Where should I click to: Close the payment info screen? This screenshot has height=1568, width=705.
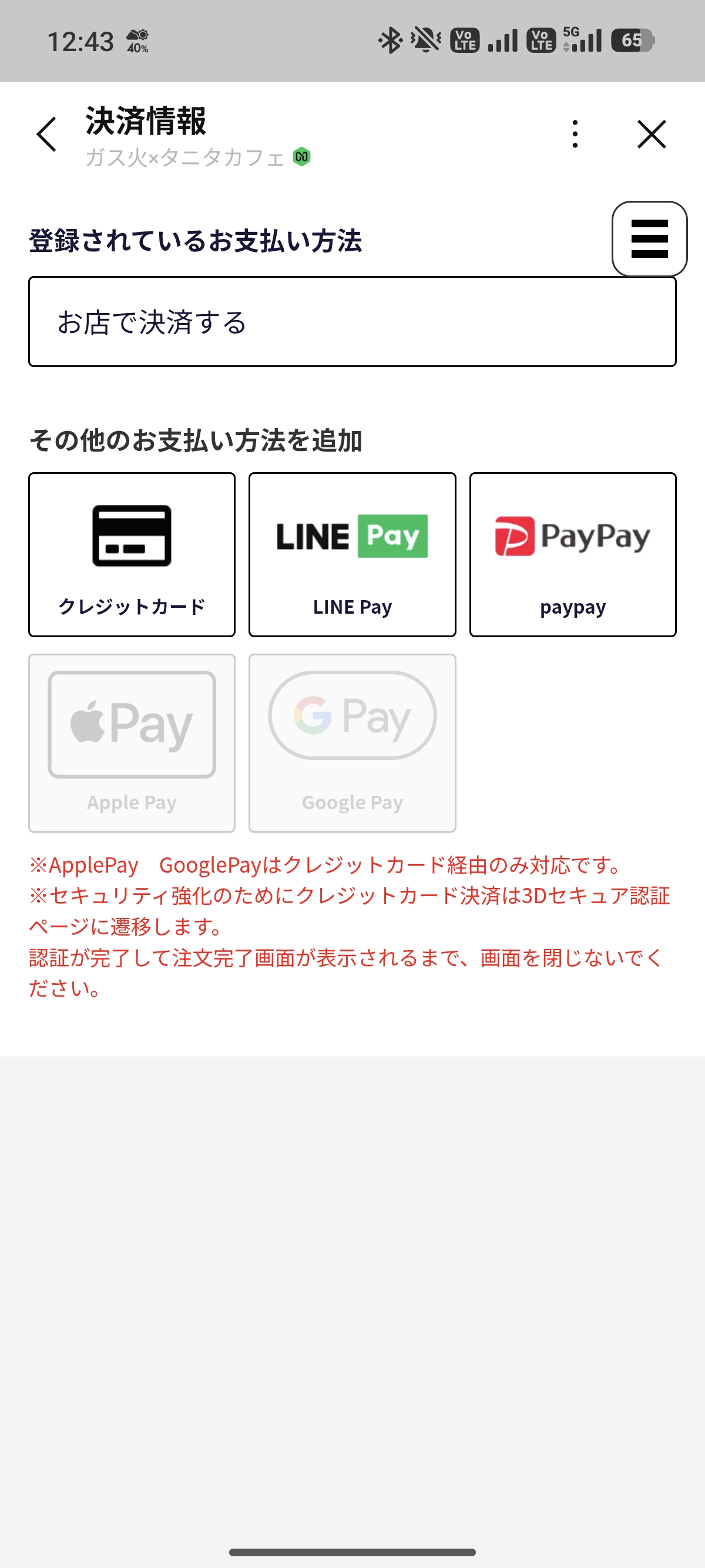tap(652, 134)
